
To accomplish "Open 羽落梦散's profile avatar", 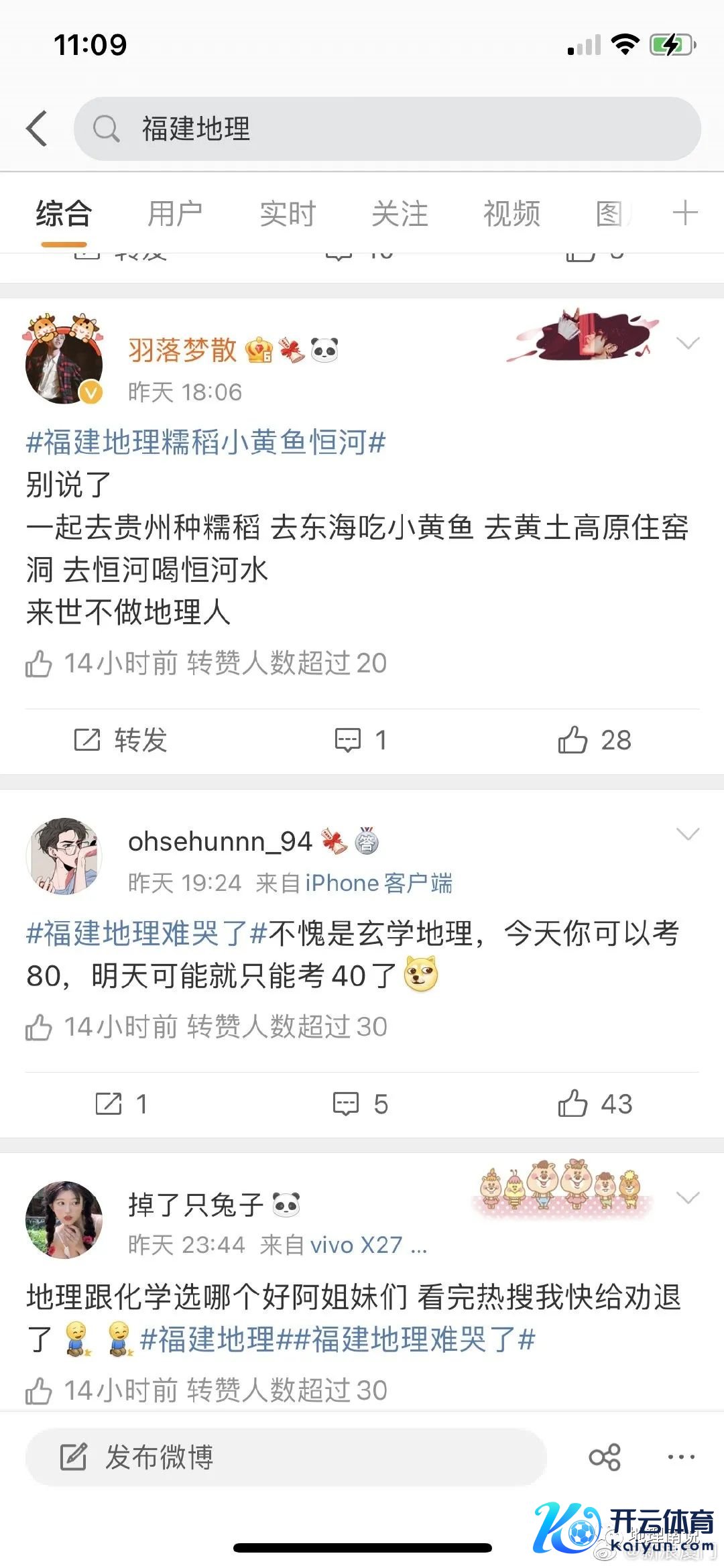I will point(64,363).
